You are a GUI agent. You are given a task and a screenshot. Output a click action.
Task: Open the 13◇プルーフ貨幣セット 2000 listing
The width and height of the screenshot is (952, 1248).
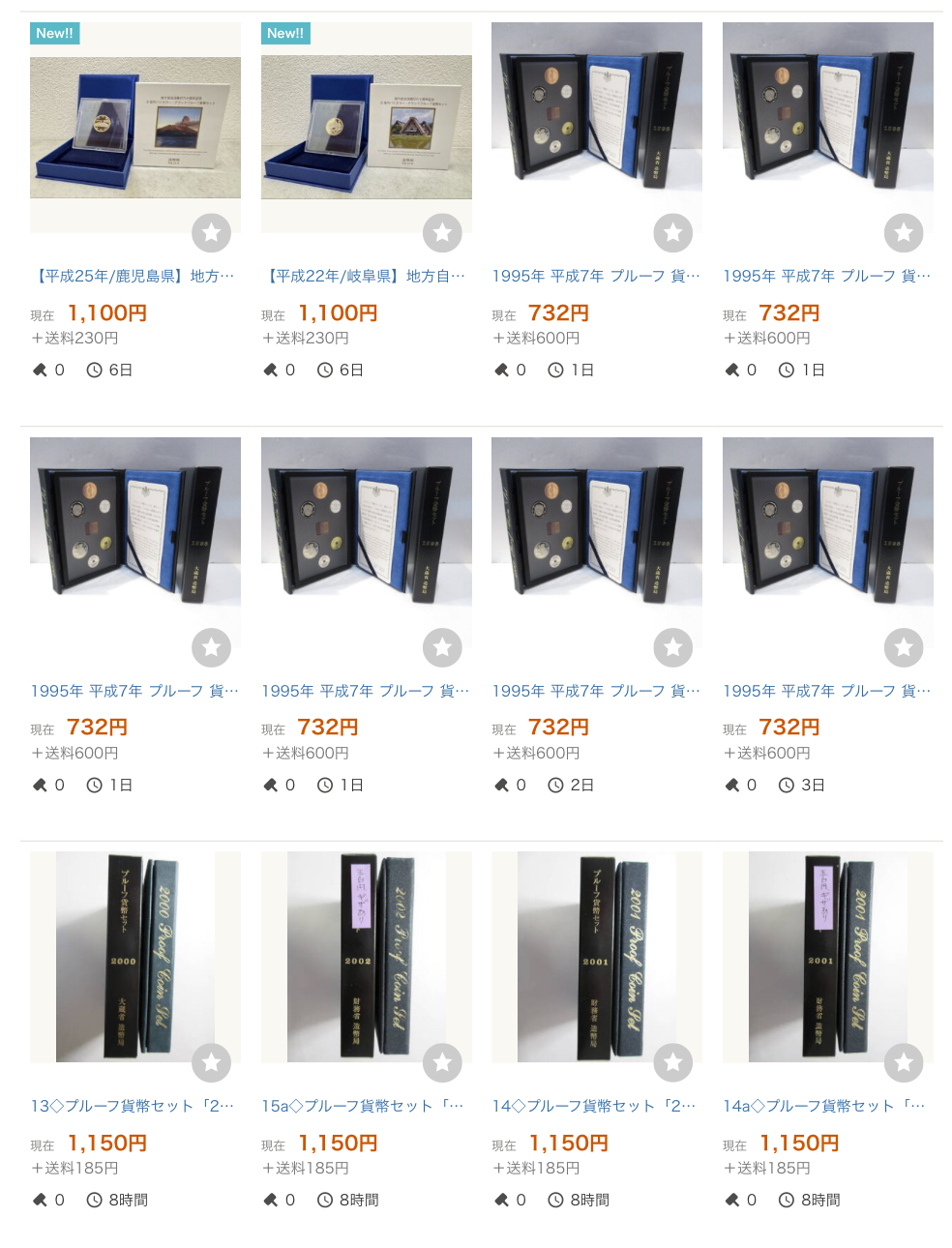click(134, 1105)
